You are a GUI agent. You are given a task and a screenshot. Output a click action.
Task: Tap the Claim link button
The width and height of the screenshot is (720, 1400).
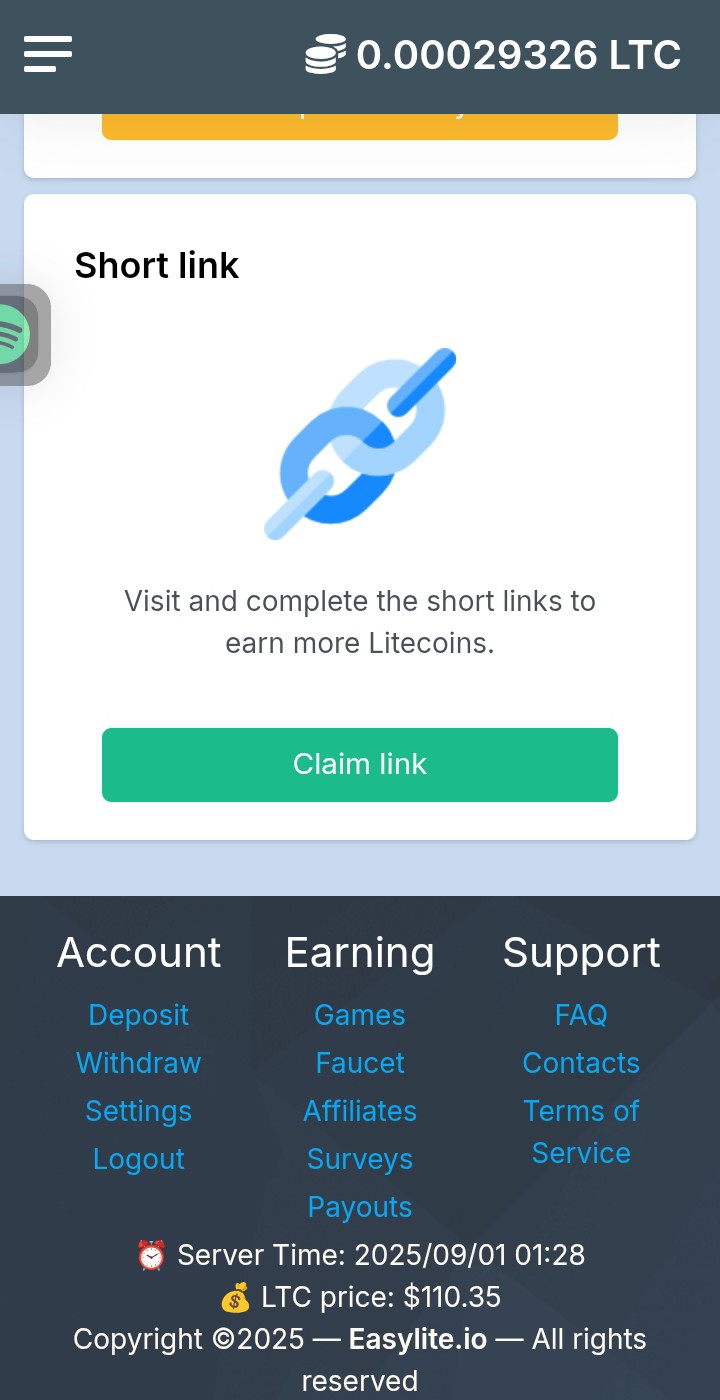(360, 765)
